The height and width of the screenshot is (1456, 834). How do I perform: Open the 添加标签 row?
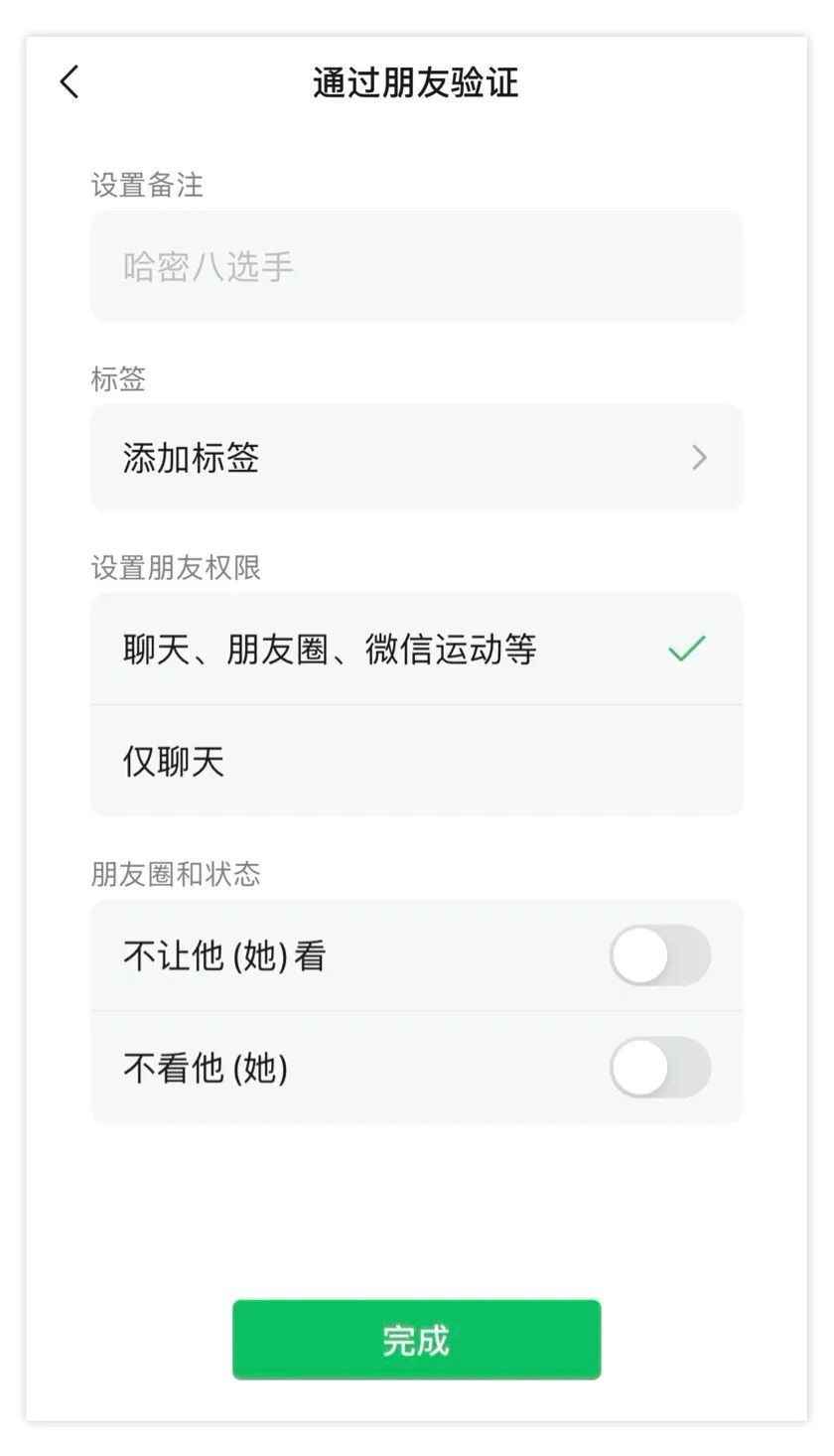417,458
